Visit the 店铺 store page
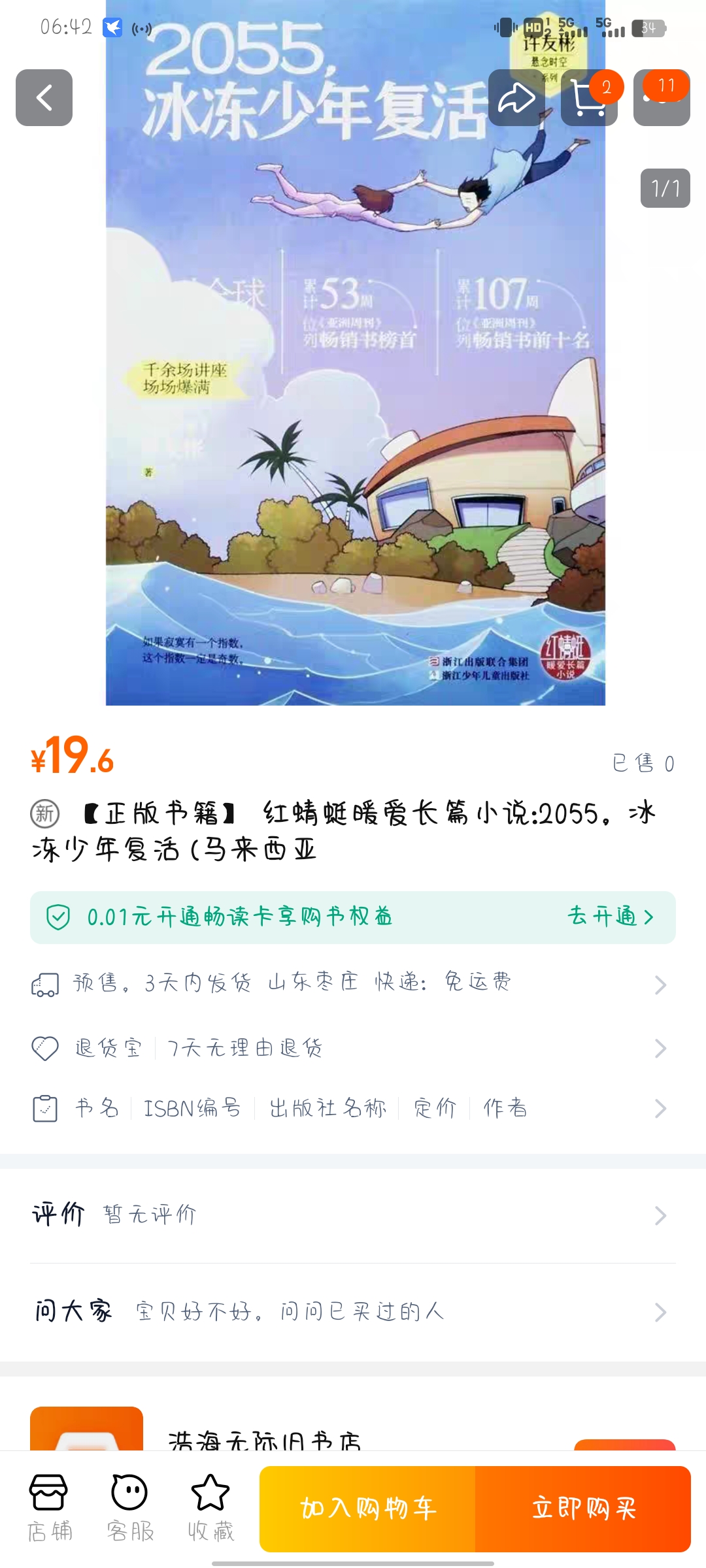The image size is (706, 1568). 49,1507
